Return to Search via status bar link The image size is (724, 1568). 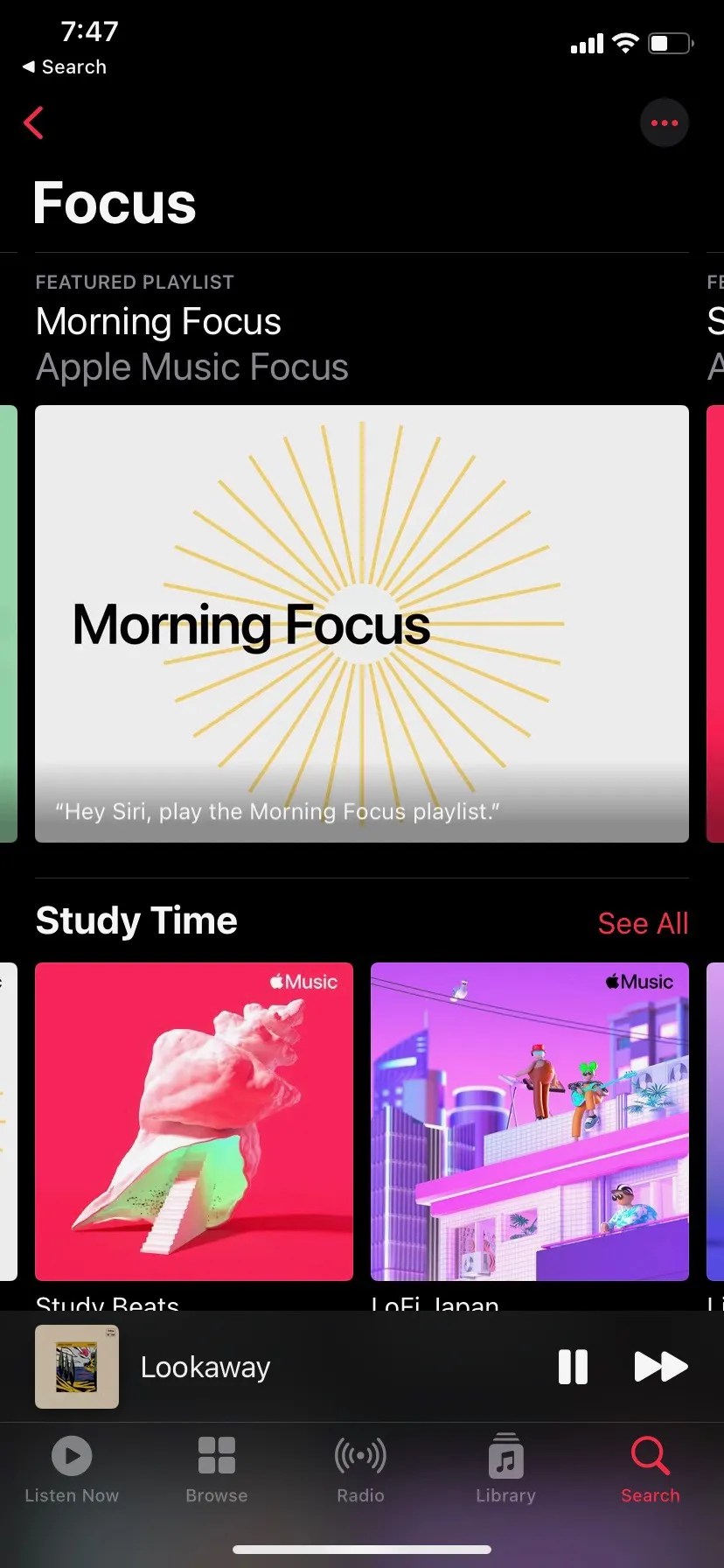[64, 66]
